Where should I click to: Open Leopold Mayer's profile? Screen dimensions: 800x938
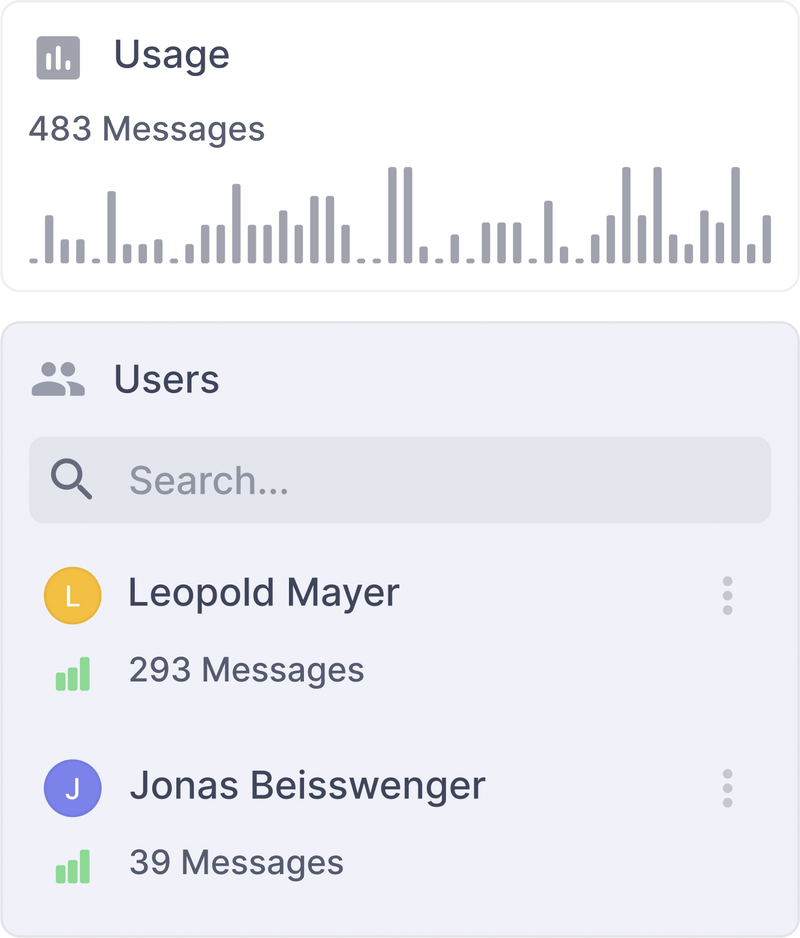263,592
